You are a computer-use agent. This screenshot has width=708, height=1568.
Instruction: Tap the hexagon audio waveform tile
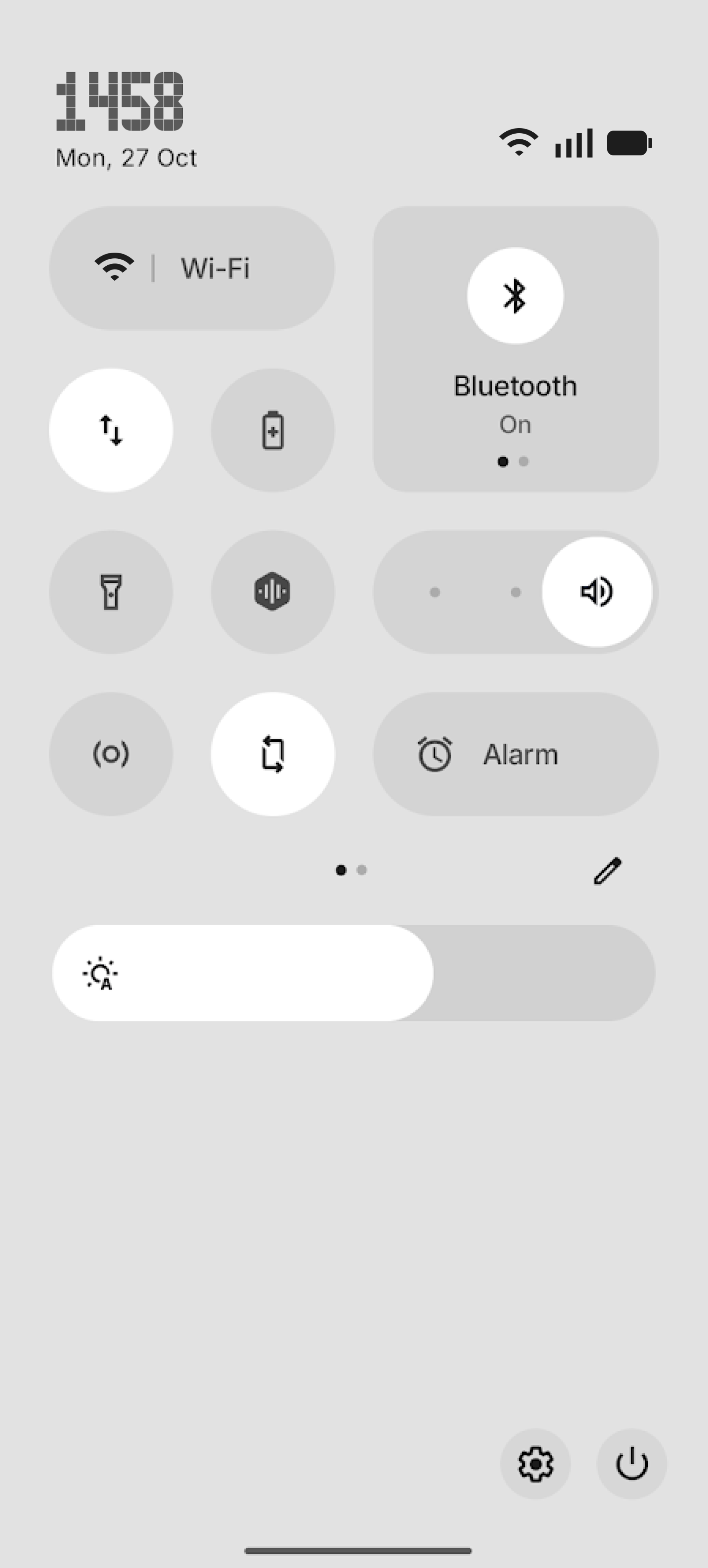(x=272, y=592)
